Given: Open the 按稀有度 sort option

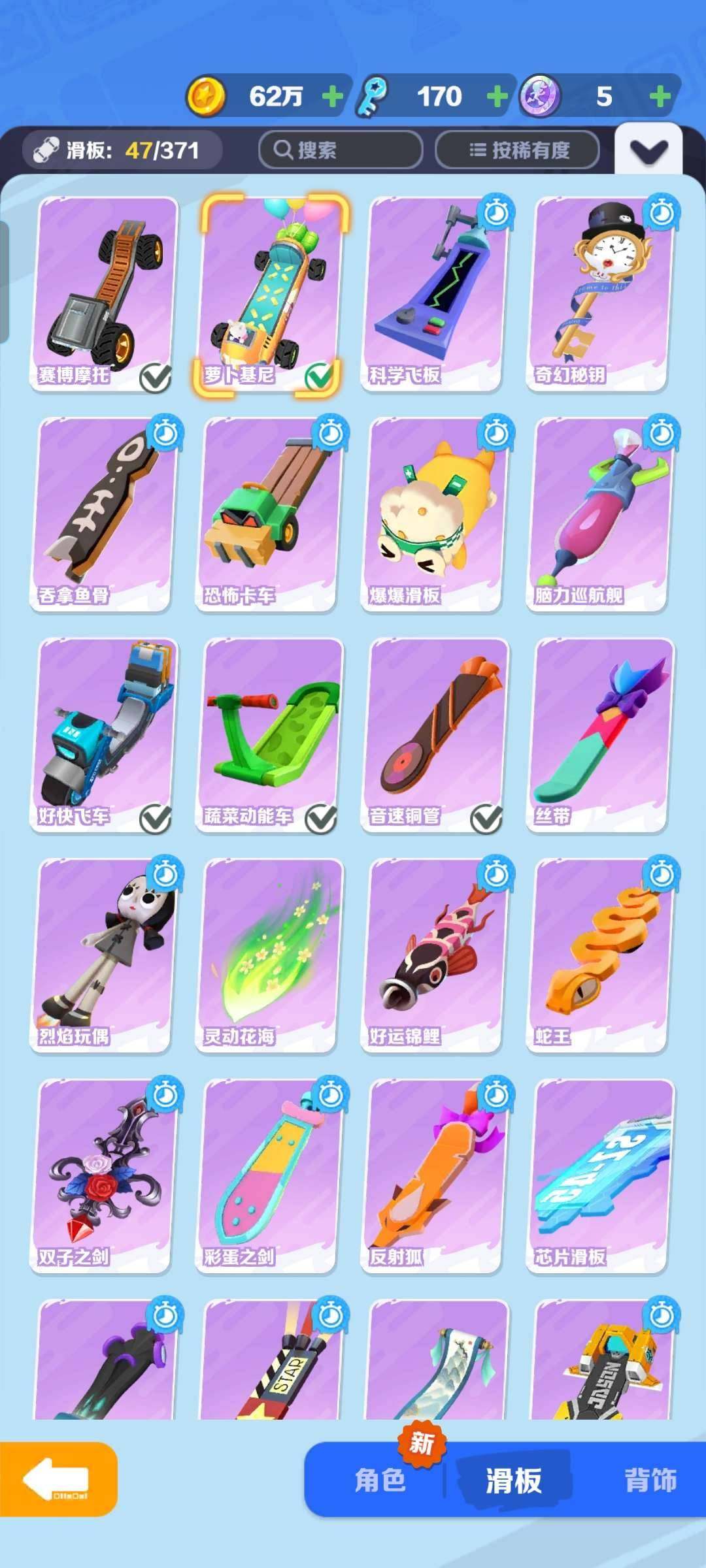Looking at the screenshot, I should (x=518, y=150).
